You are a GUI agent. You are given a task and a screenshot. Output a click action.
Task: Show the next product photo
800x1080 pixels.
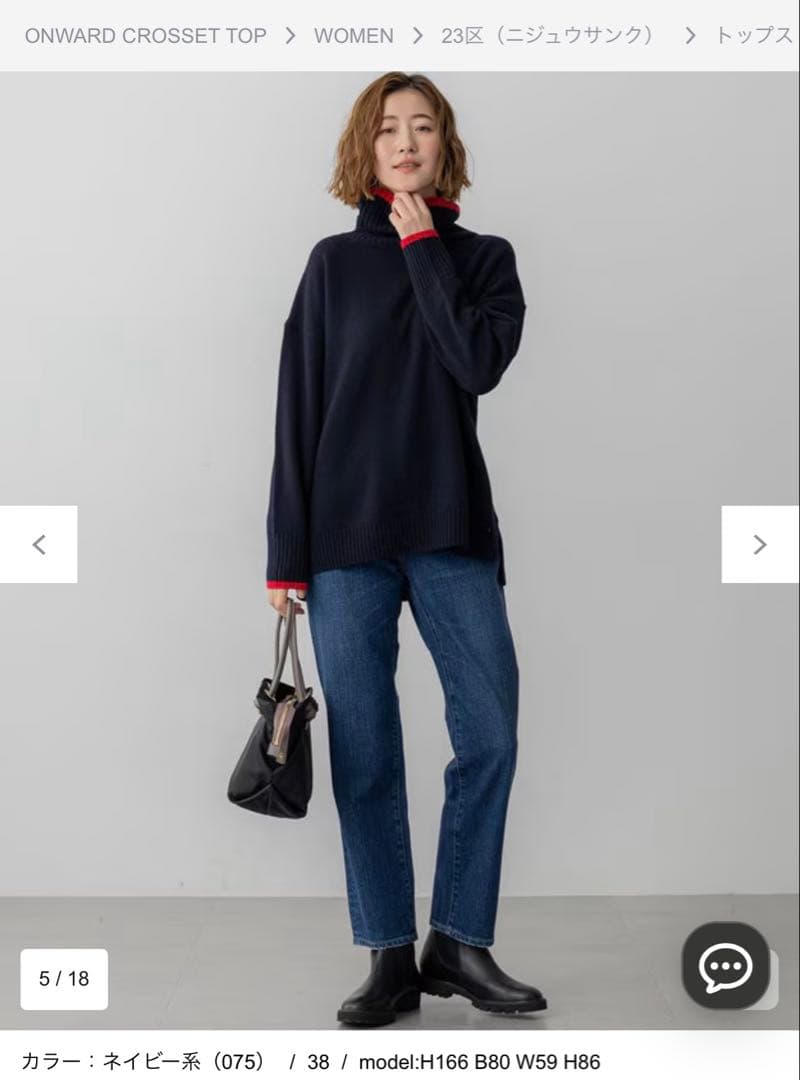(x=760, y=545)
